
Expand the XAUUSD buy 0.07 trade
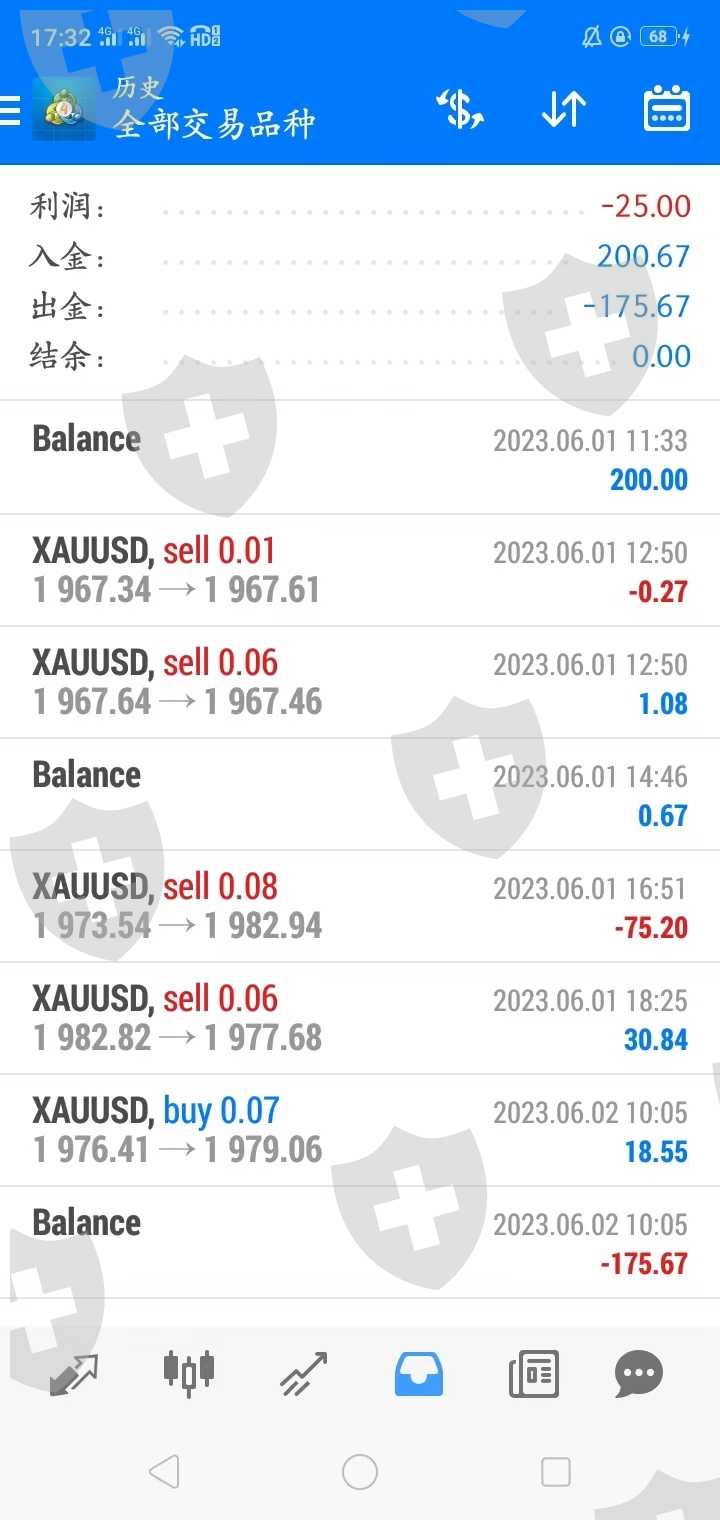click(x=360, y=1131)
